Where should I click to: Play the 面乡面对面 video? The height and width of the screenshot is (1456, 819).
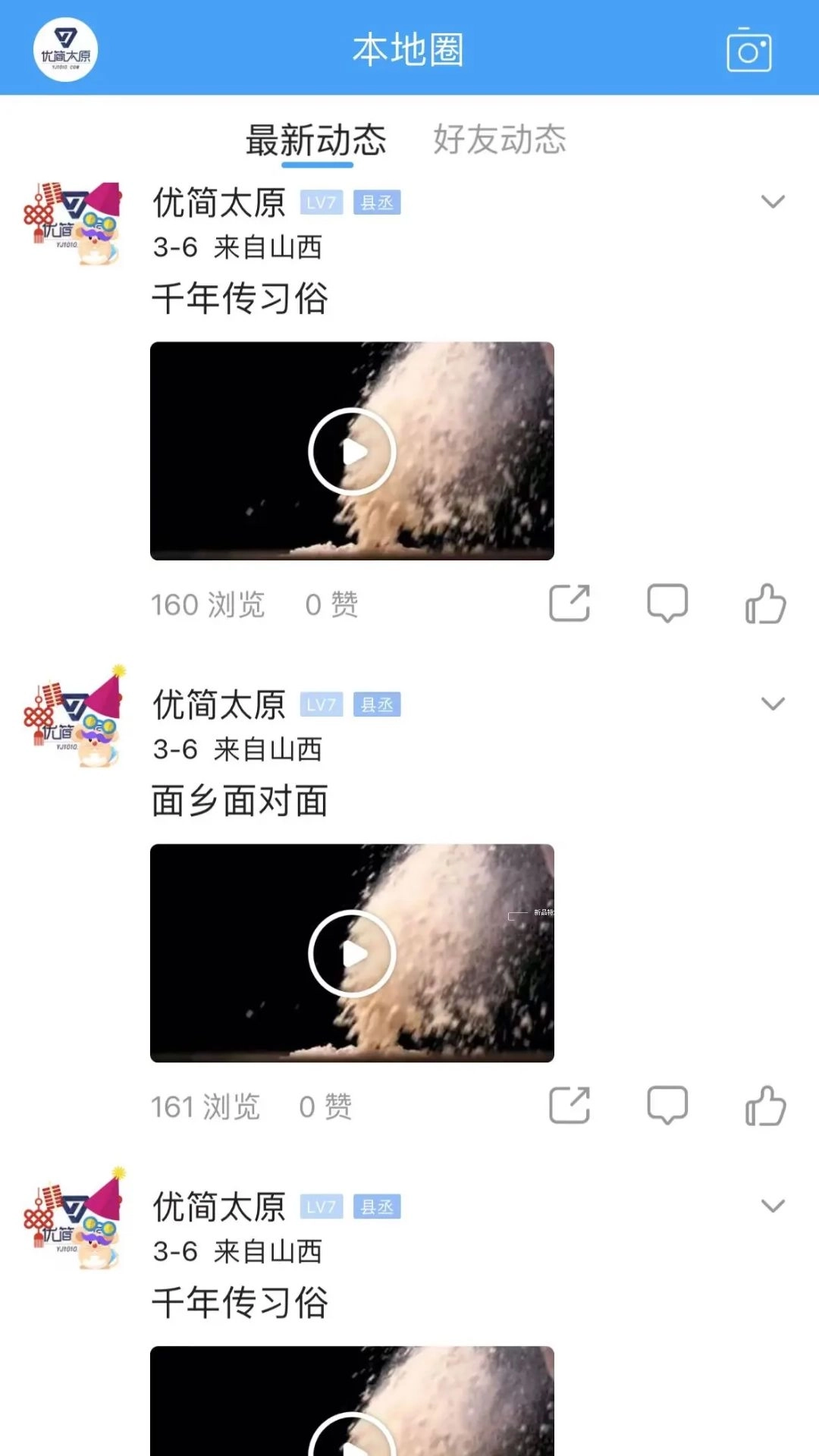351,954
